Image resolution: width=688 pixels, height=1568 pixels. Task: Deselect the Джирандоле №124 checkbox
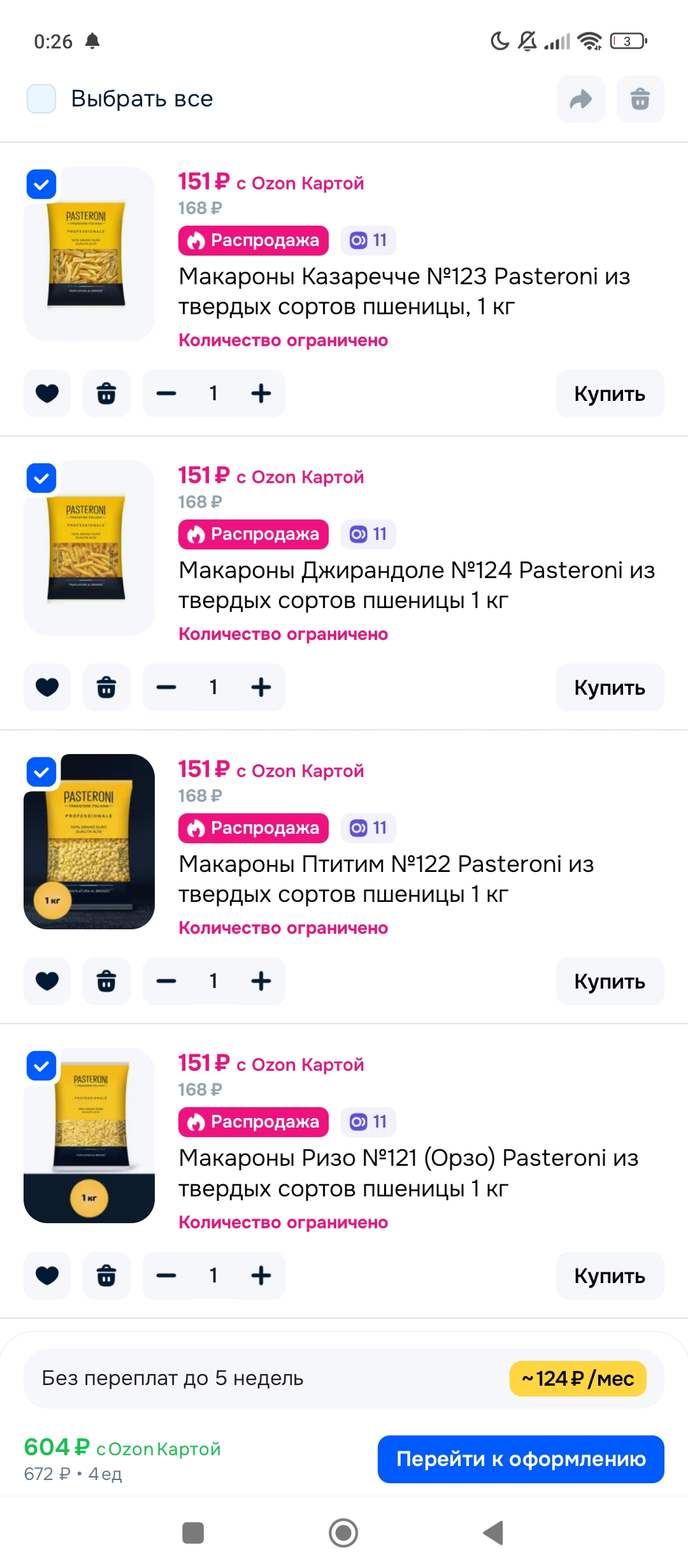[x=41, y=478]
